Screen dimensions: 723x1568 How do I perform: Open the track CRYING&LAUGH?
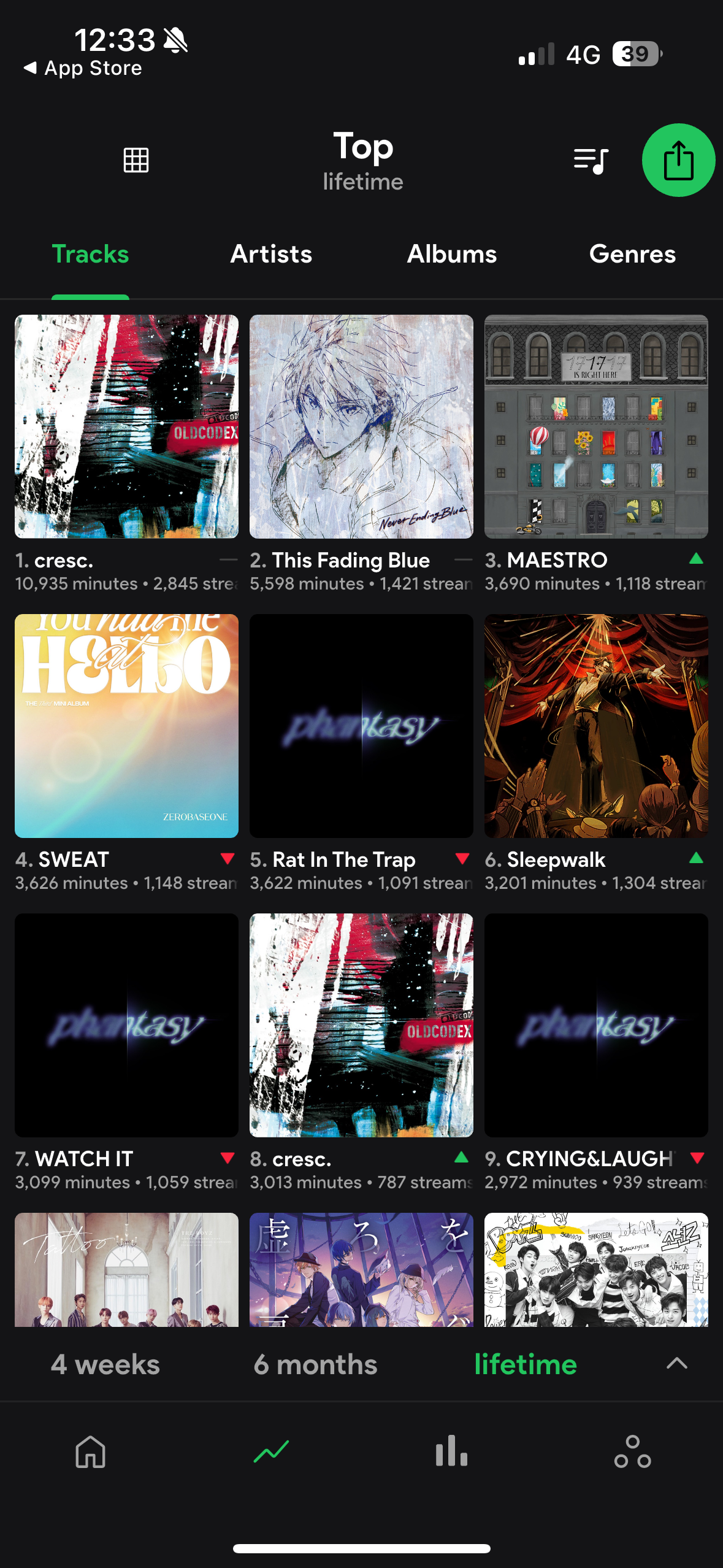[x=596, y=1025]
